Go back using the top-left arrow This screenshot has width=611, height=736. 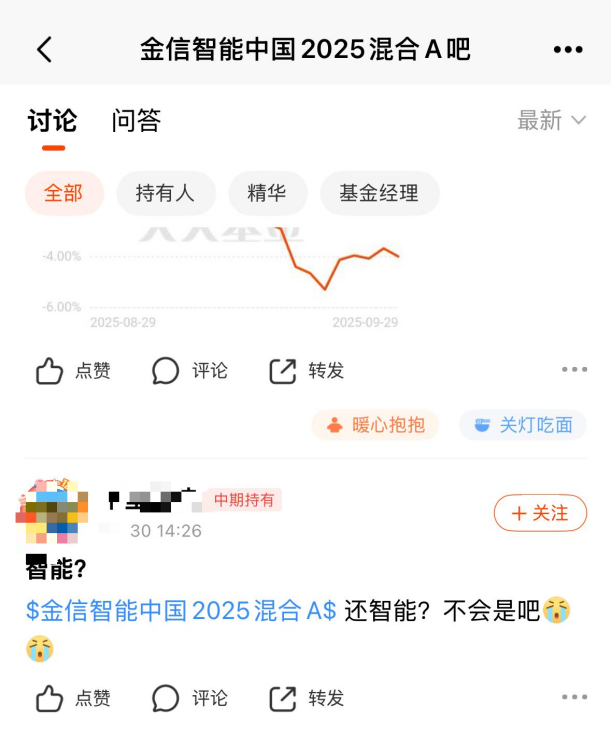[44, 49]
